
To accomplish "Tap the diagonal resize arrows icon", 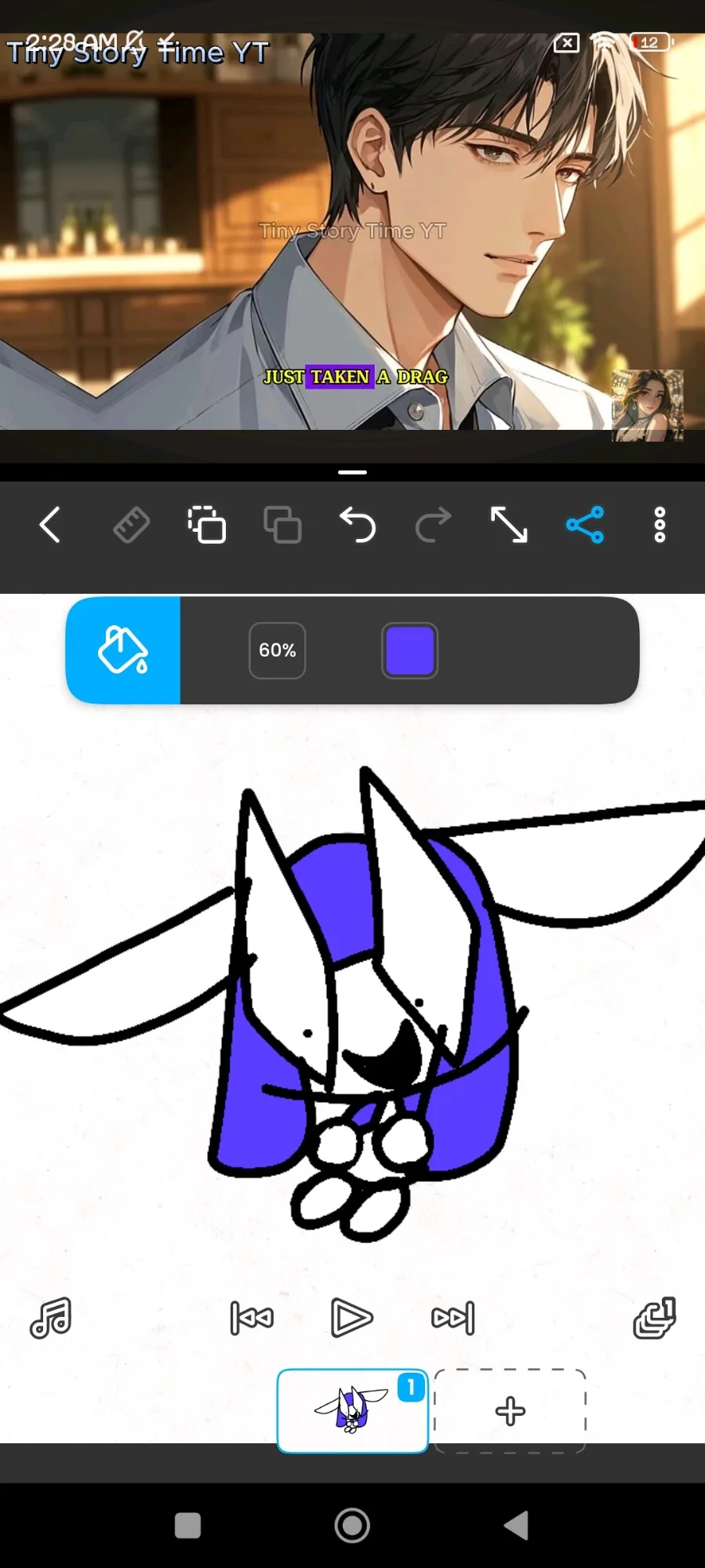I will [x=509, y=525].
